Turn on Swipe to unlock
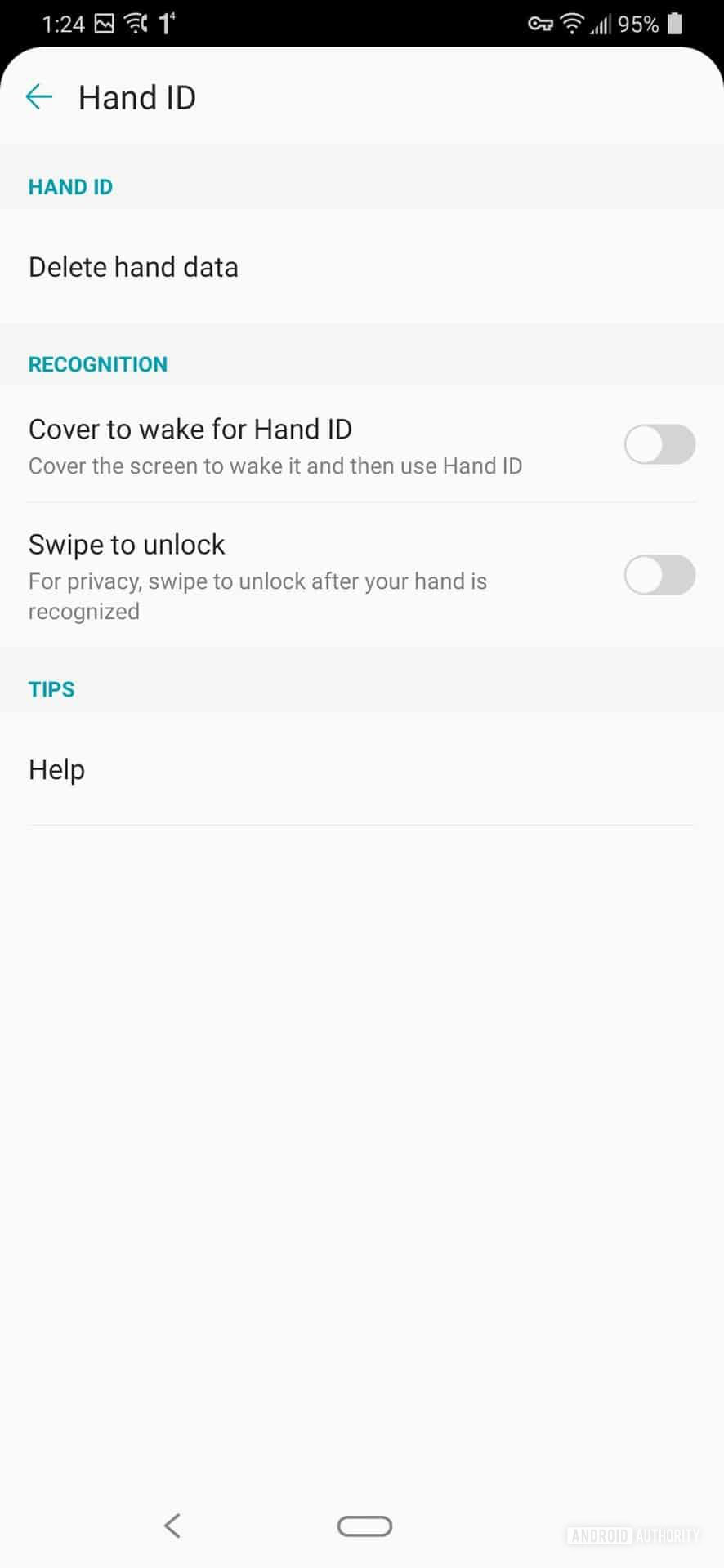 [659, 576]
